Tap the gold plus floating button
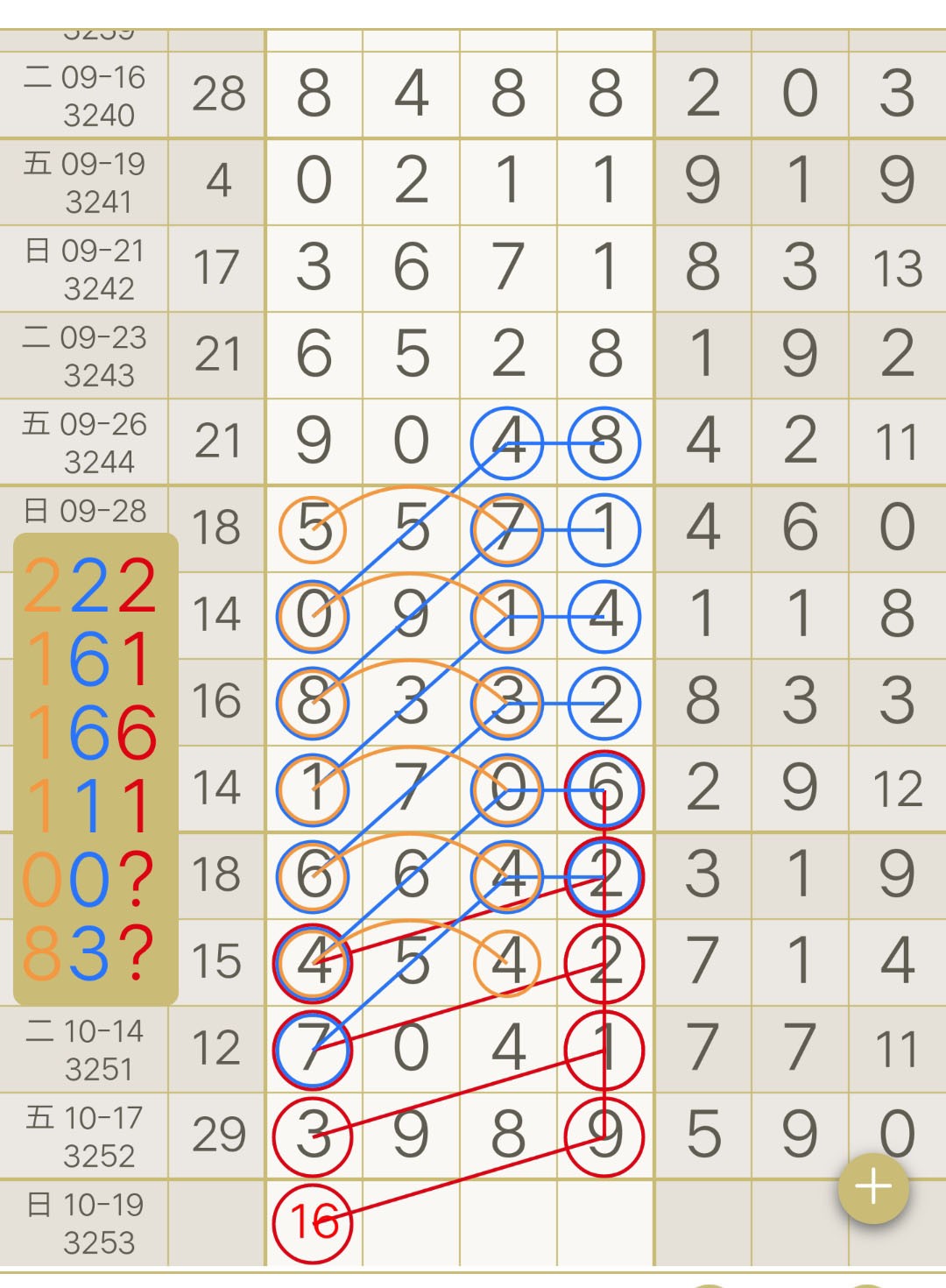Screen dimensions: 946x1288 point(872,1187)
